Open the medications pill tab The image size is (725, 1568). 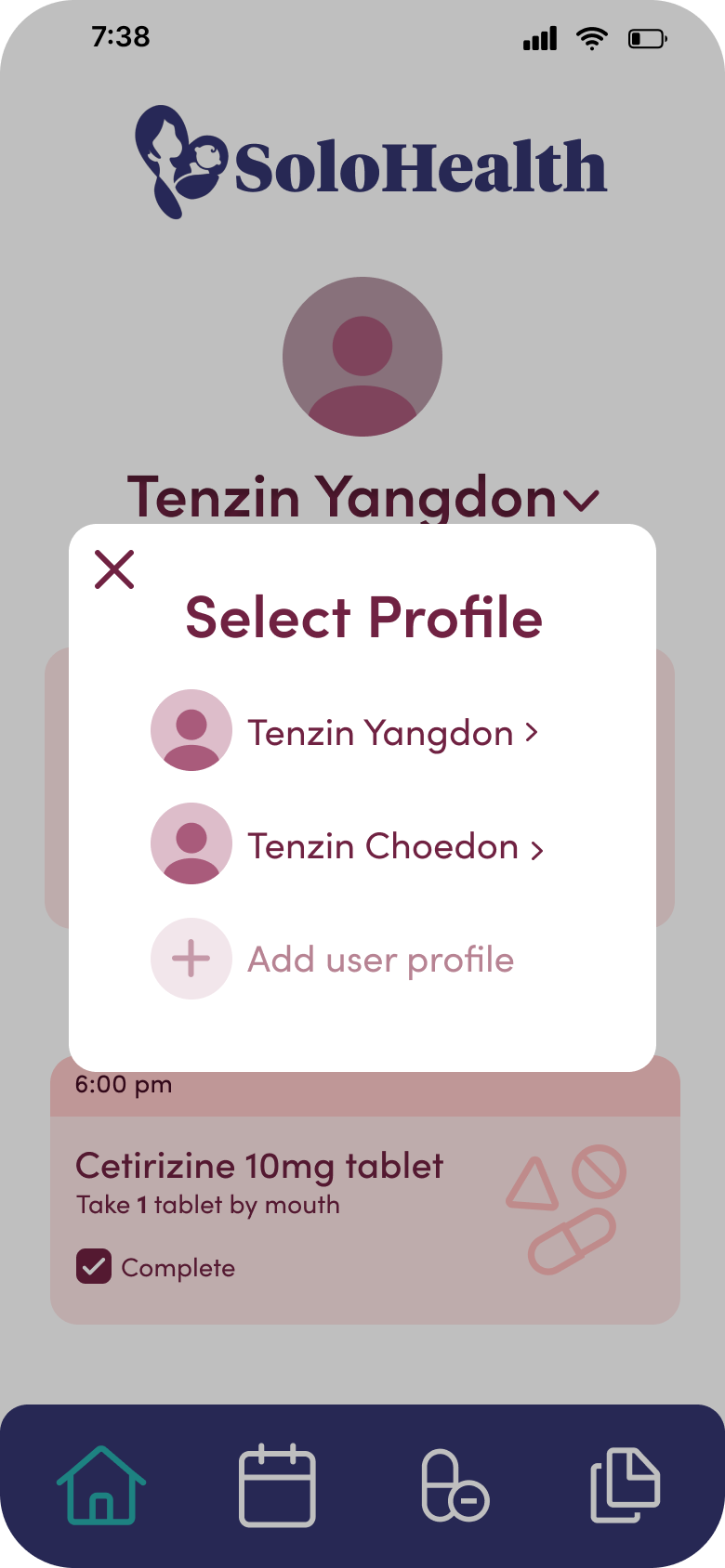tap(454, 1484)
